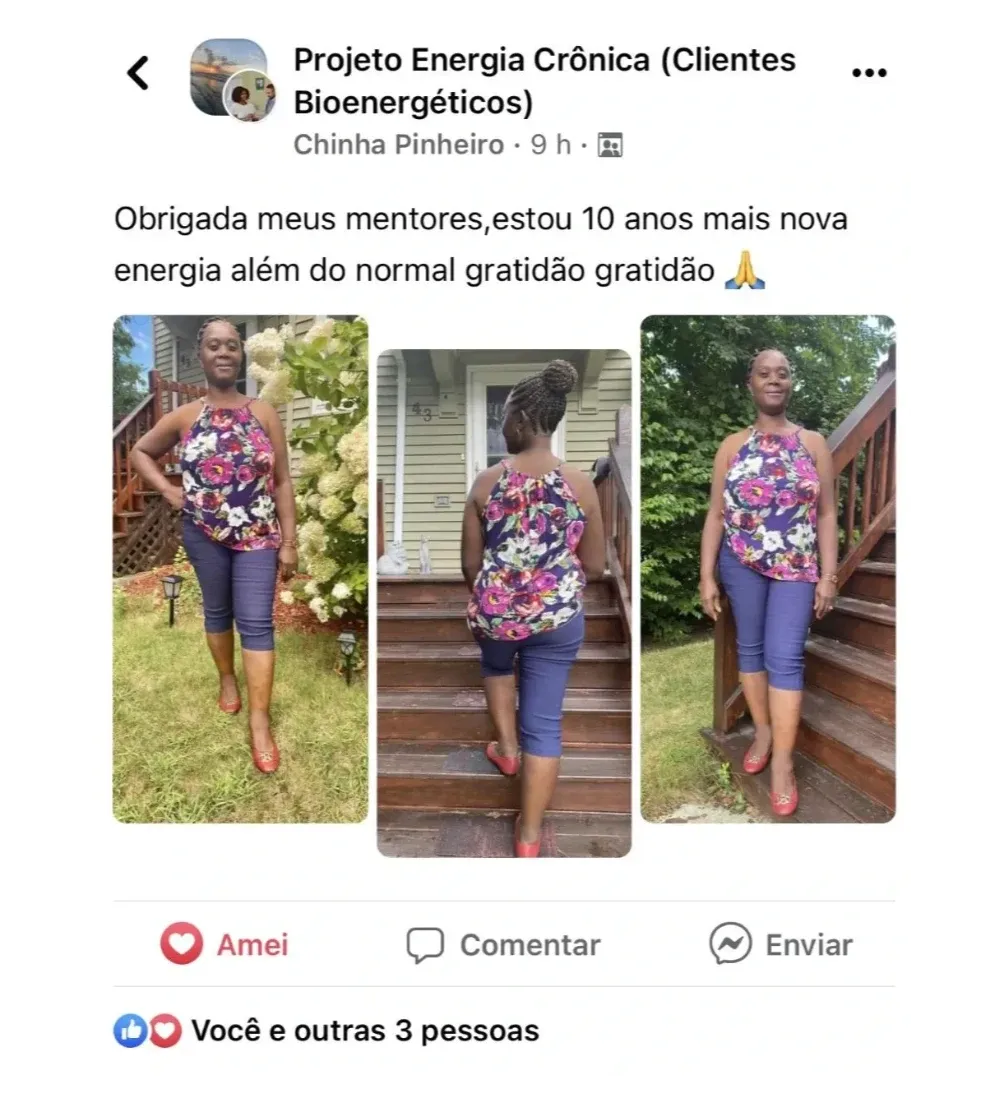Go back using the arrow icon
Image resolution: width=1000 pixels, height=1100 pixels.
pos(138,73)
